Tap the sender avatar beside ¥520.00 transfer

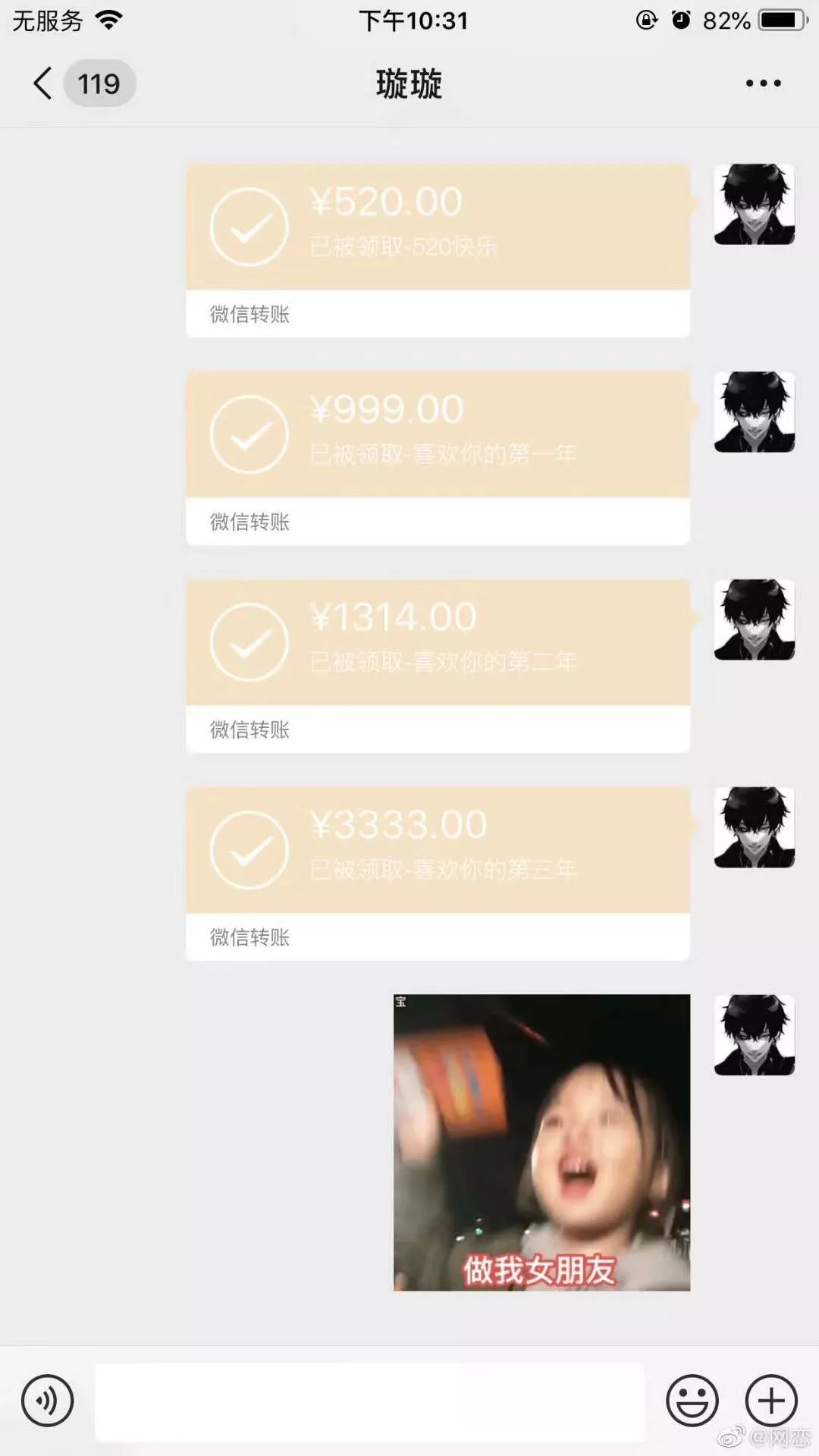point(754,204)
